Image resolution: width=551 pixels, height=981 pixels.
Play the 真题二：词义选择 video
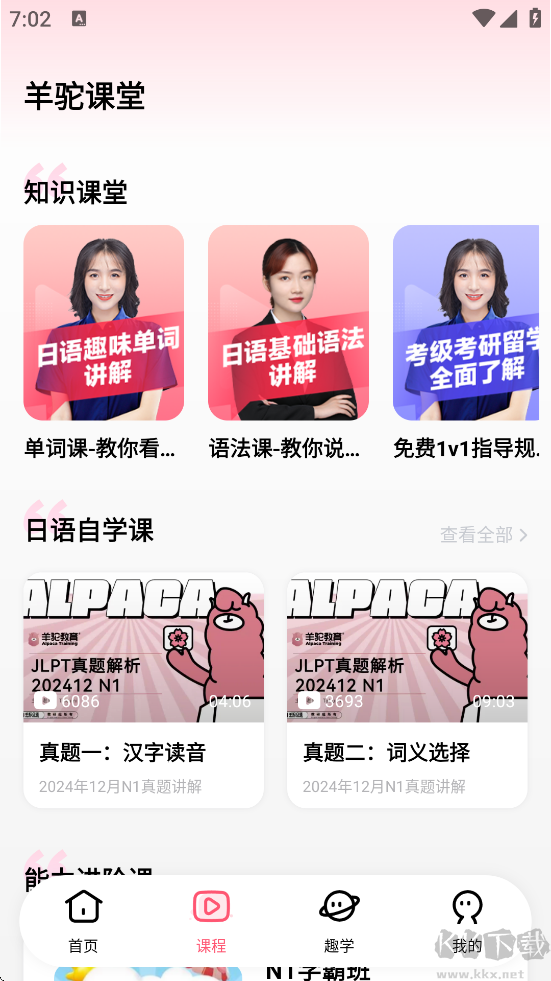[x=407, y=690]
